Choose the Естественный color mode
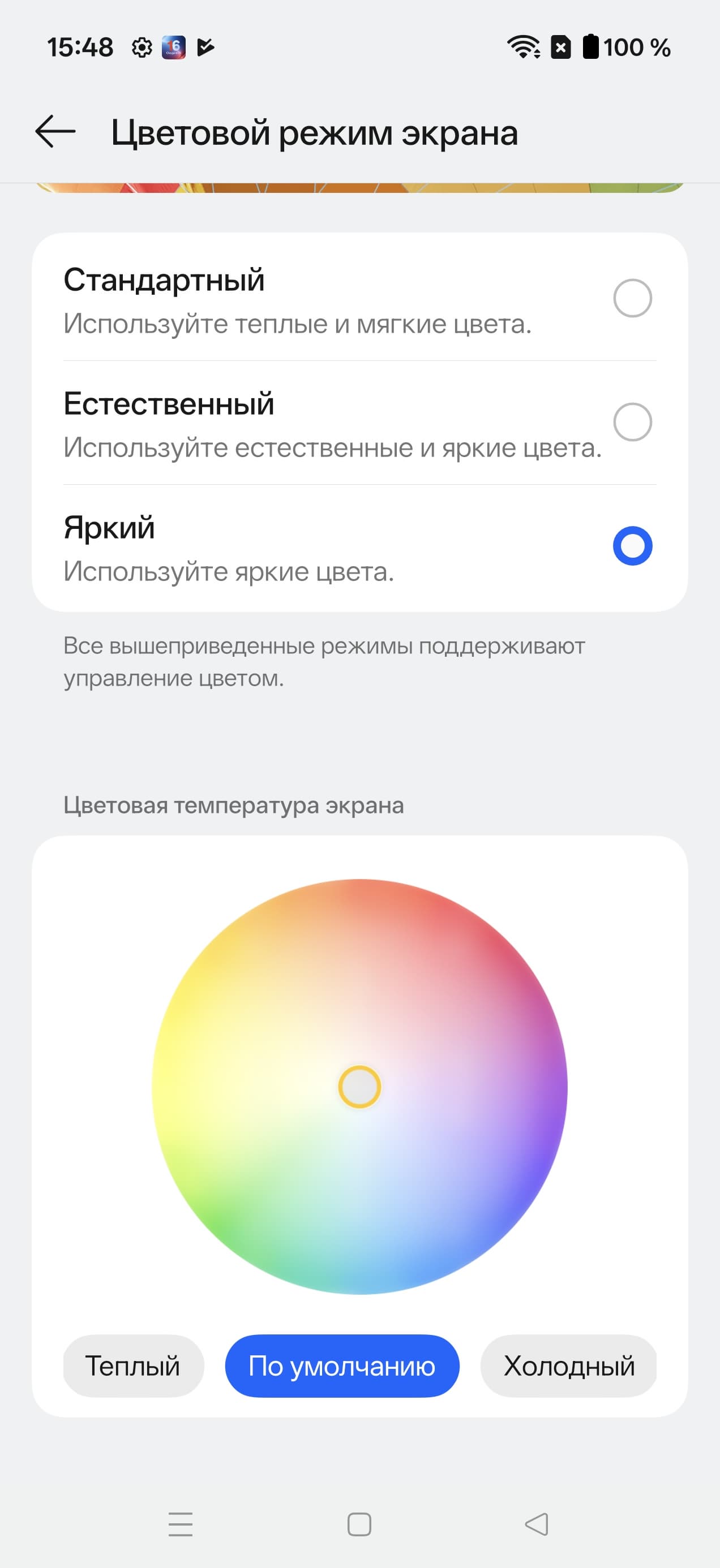This screenshot has height=1568, width=720. coord(632,422)
